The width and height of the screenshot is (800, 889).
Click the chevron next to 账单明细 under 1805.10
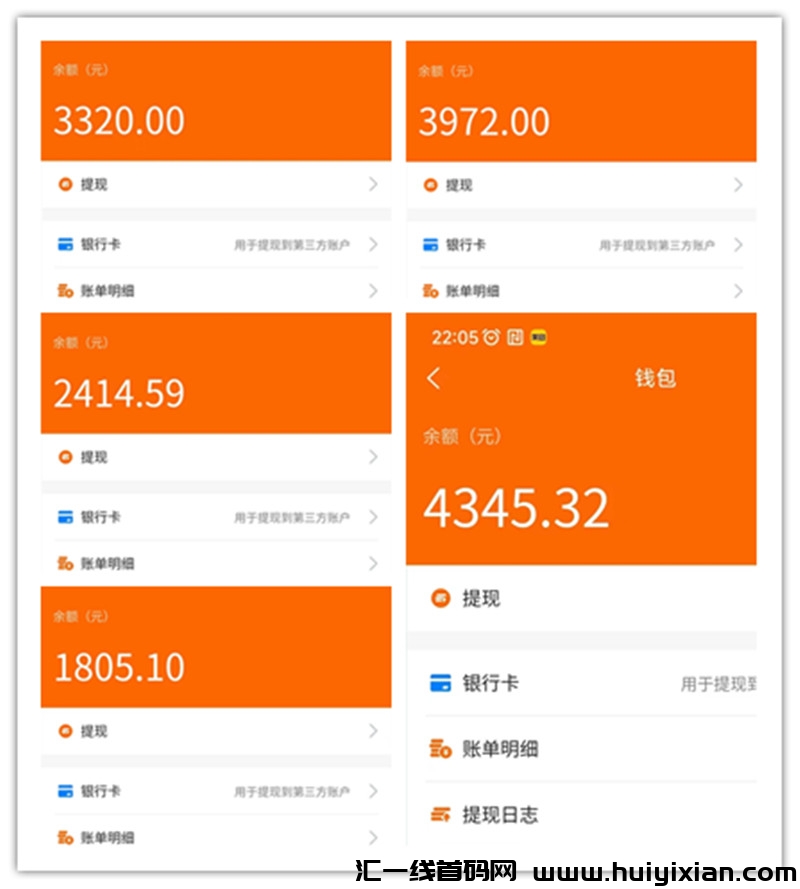tap(374, 837)
